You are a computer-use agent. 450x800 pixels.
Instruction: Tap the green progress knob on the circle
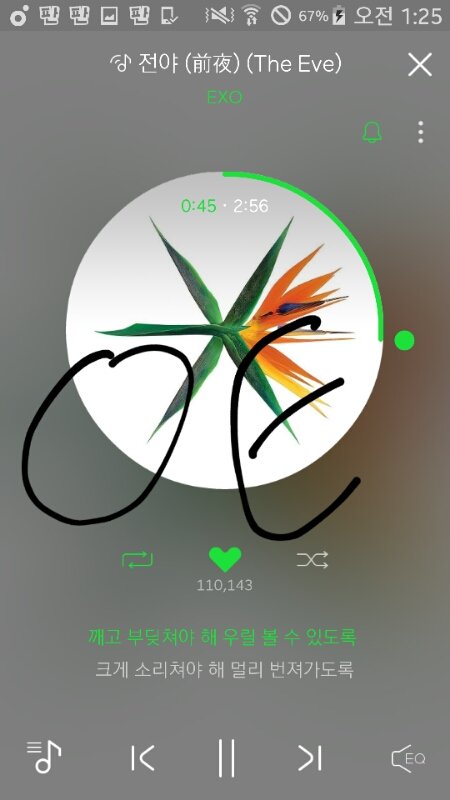point(405,340)
